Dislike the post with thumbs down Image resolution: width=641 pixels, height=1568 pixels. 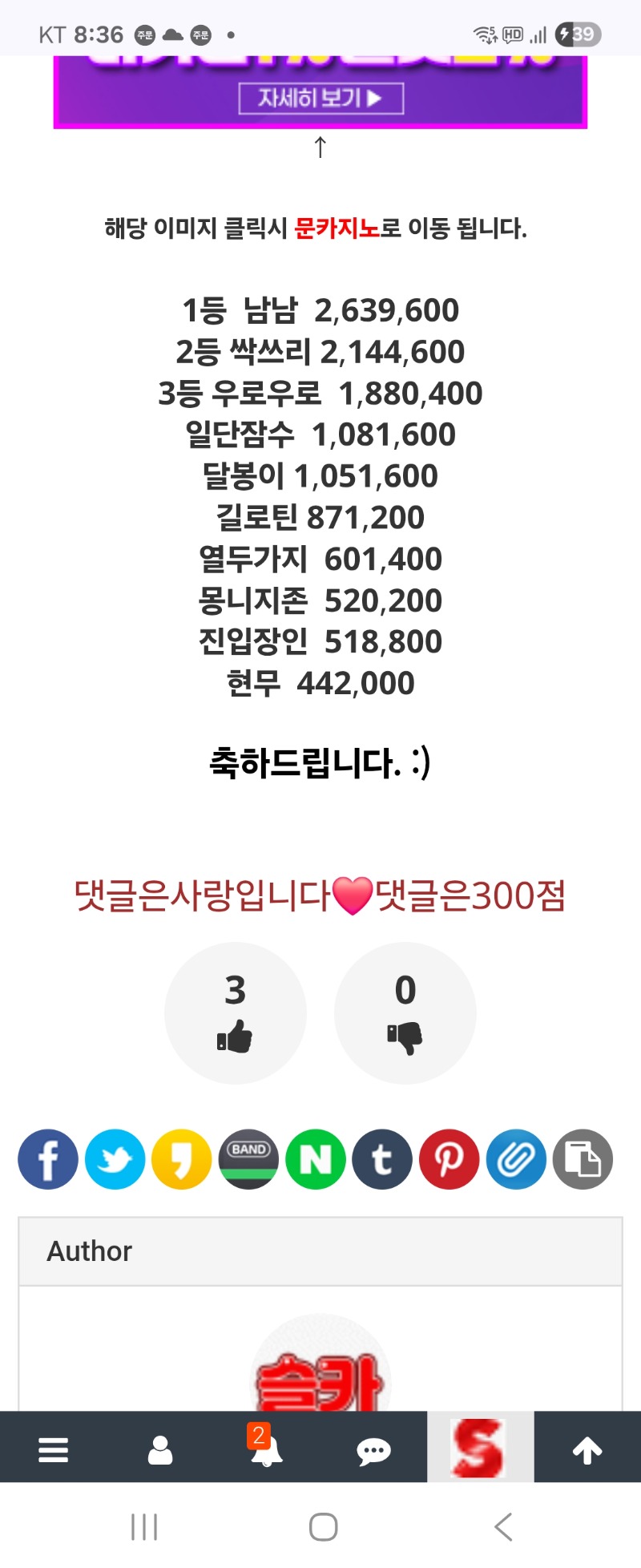405,1013
